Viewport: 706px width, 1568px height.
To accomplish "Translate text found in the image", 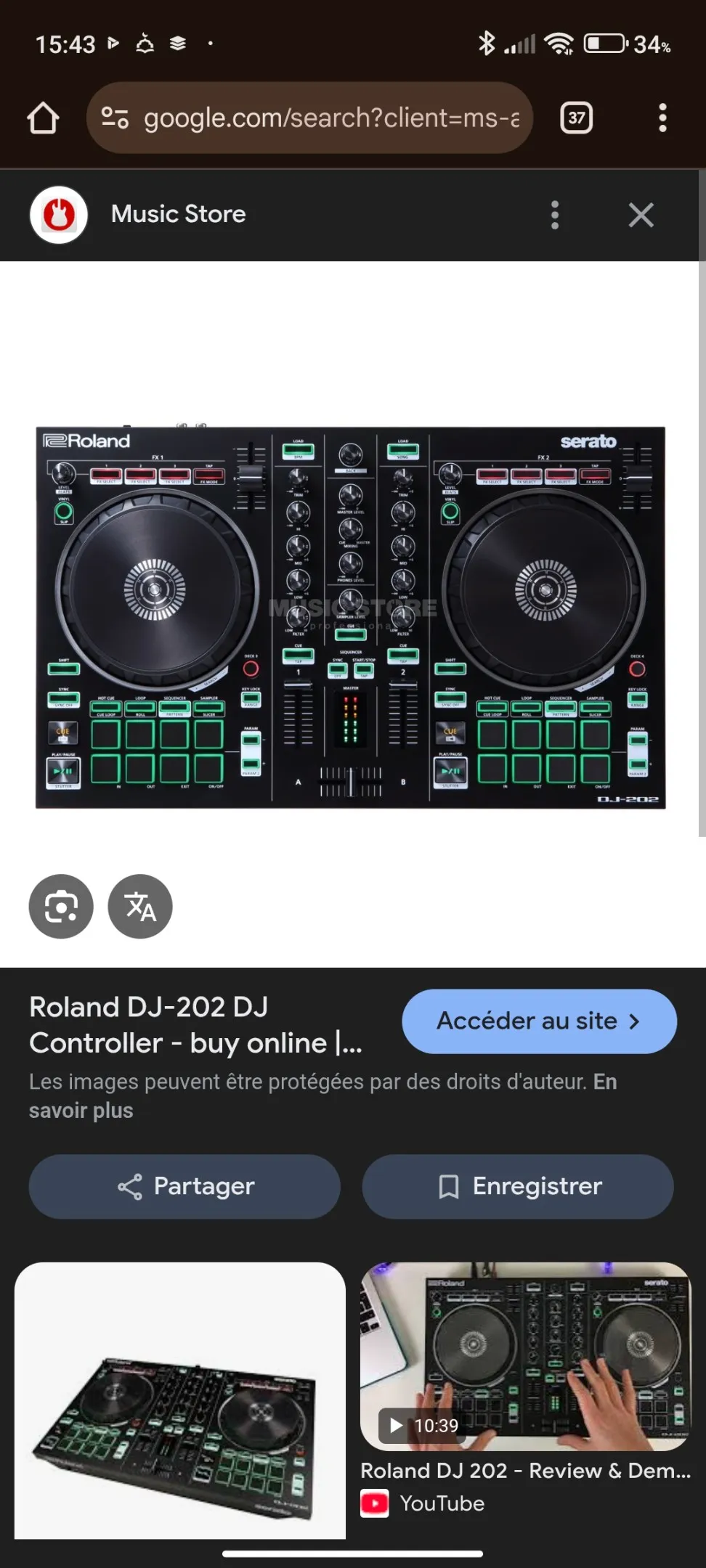I will (x=139, y=907).
